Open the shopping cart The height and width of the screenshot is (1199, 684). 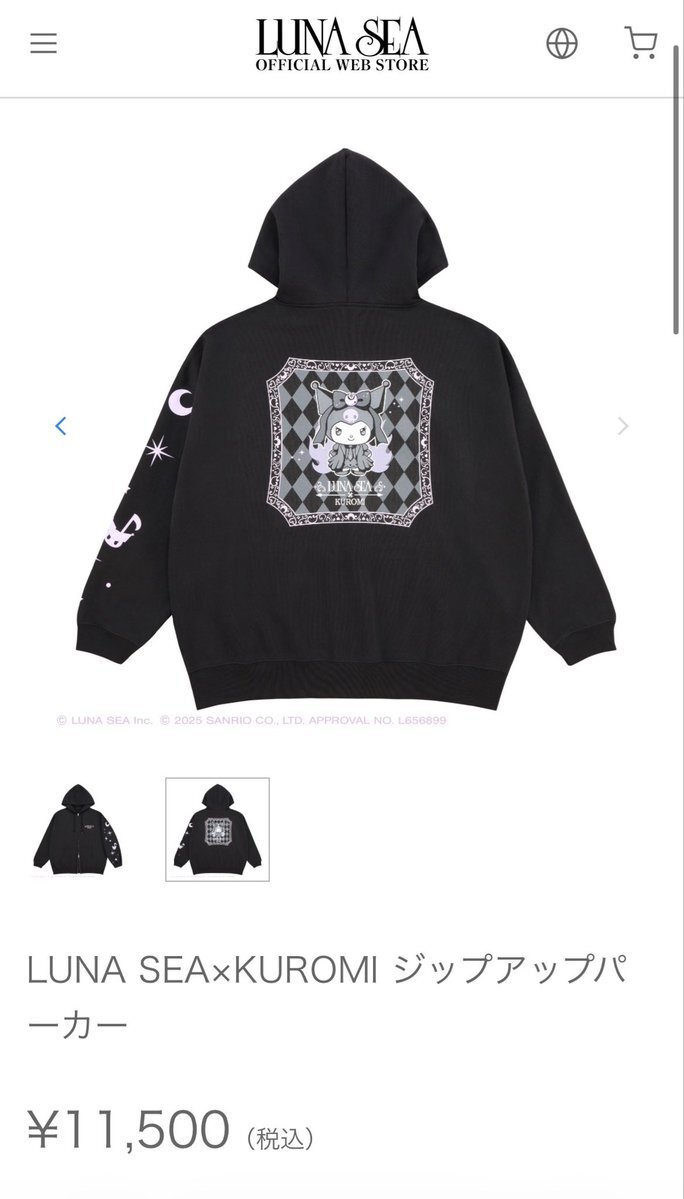pos(640,43)
